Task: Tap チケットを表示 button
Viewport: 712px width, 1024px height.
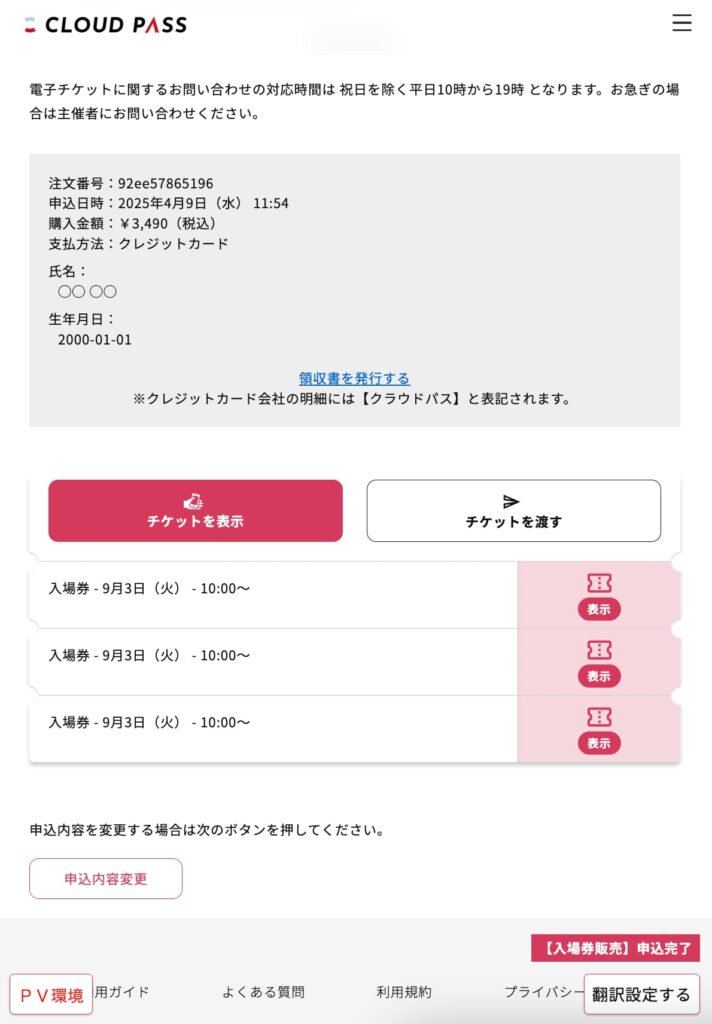Action: click(x=195, y=511)
